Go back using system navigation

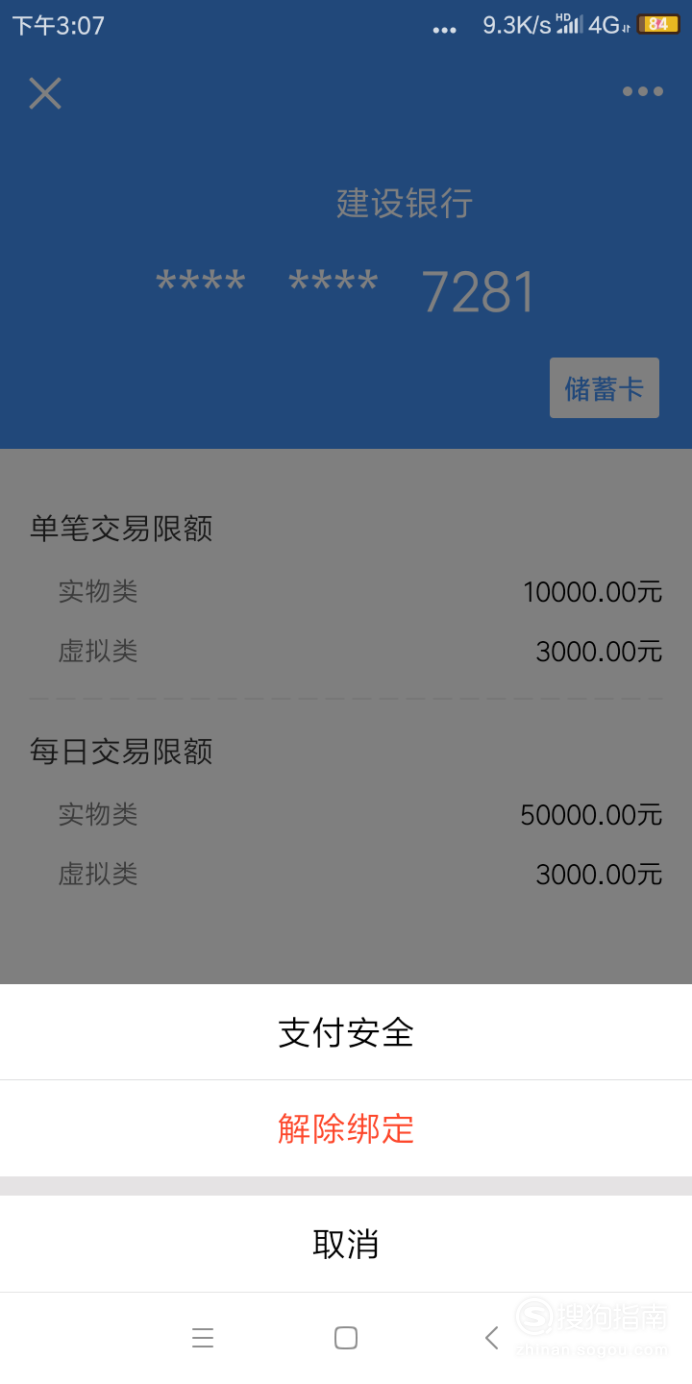(491, 1338)
